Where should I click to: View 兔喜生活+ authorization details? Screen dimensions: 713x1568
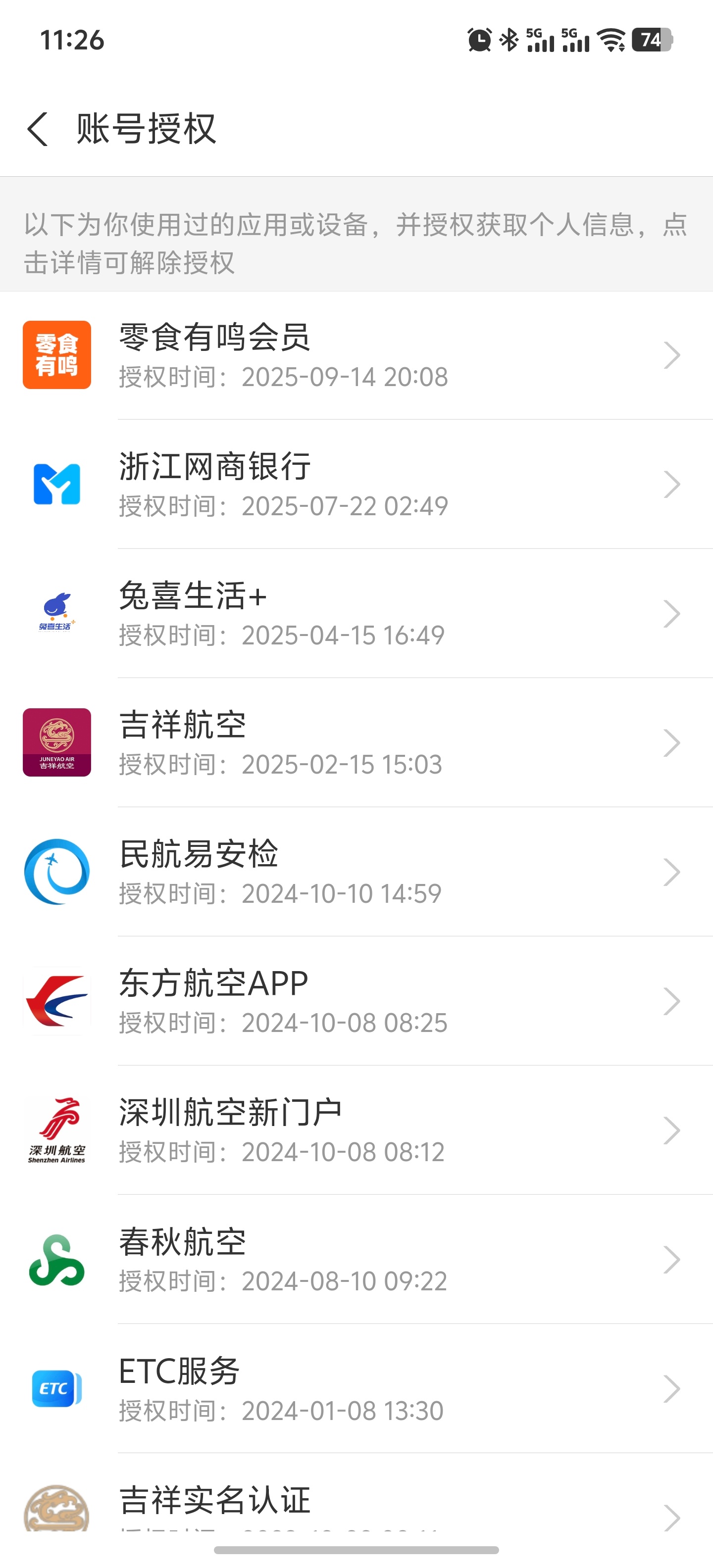click(x=356, y=613)
